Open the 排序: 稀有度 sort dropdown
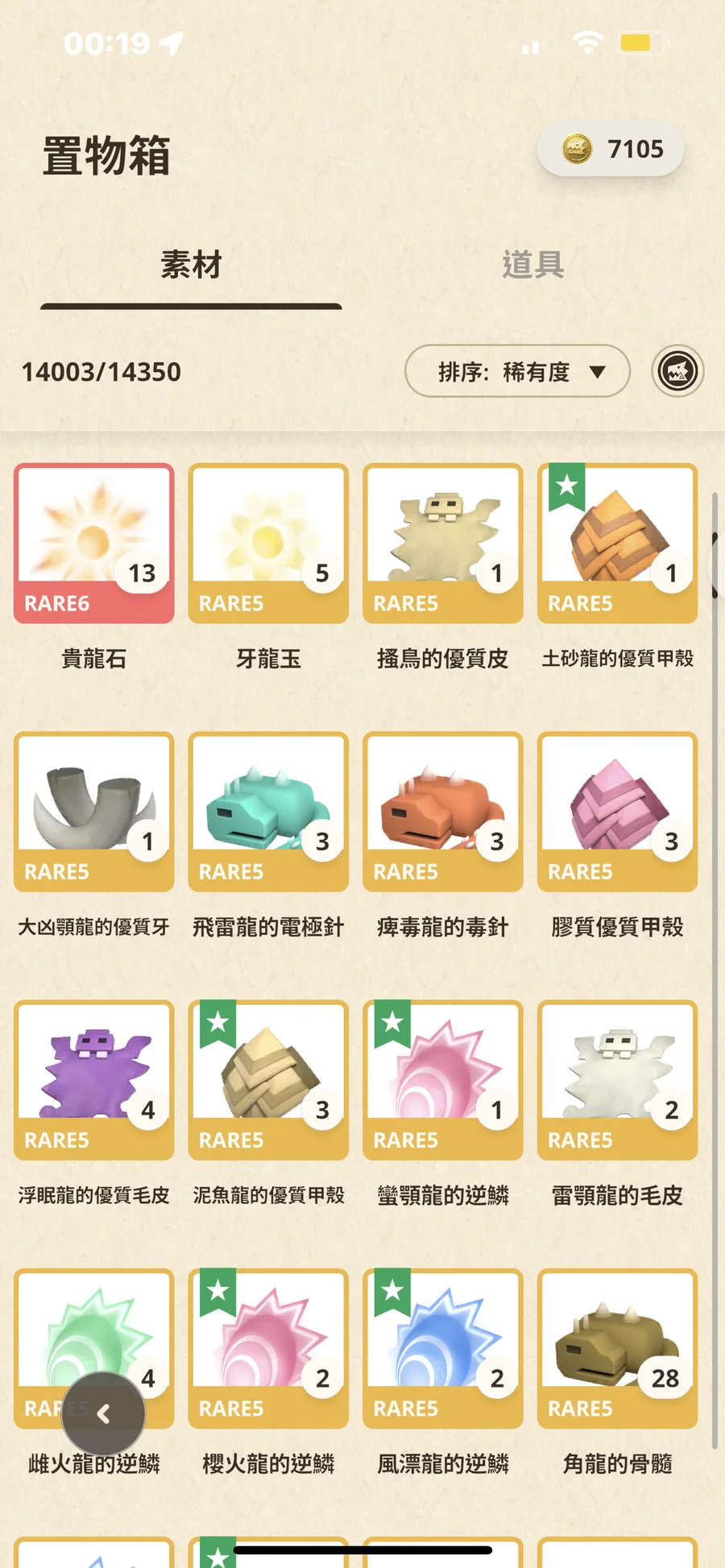This screenshot has width=725, height=1568. point(517,371)
